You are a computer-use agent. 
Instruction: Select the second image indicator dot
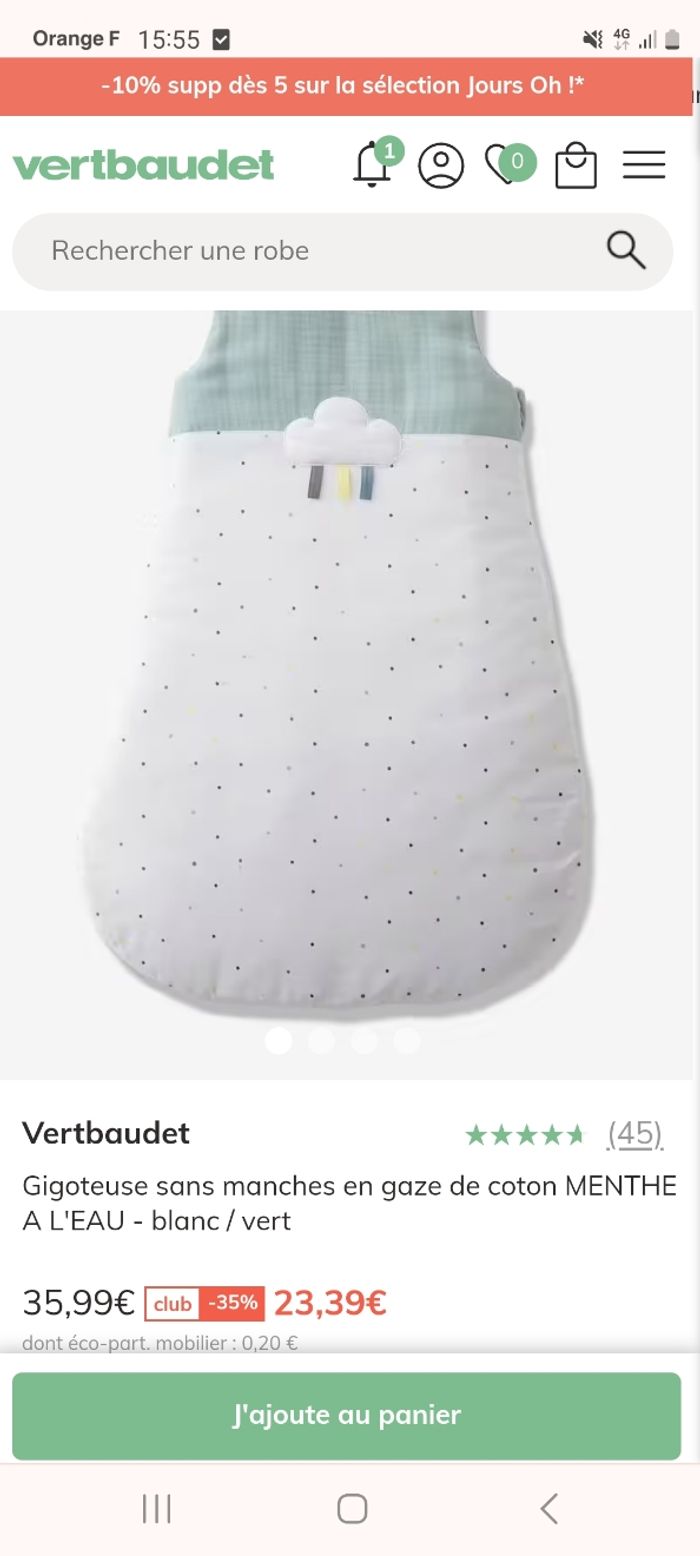point(322,1041)
